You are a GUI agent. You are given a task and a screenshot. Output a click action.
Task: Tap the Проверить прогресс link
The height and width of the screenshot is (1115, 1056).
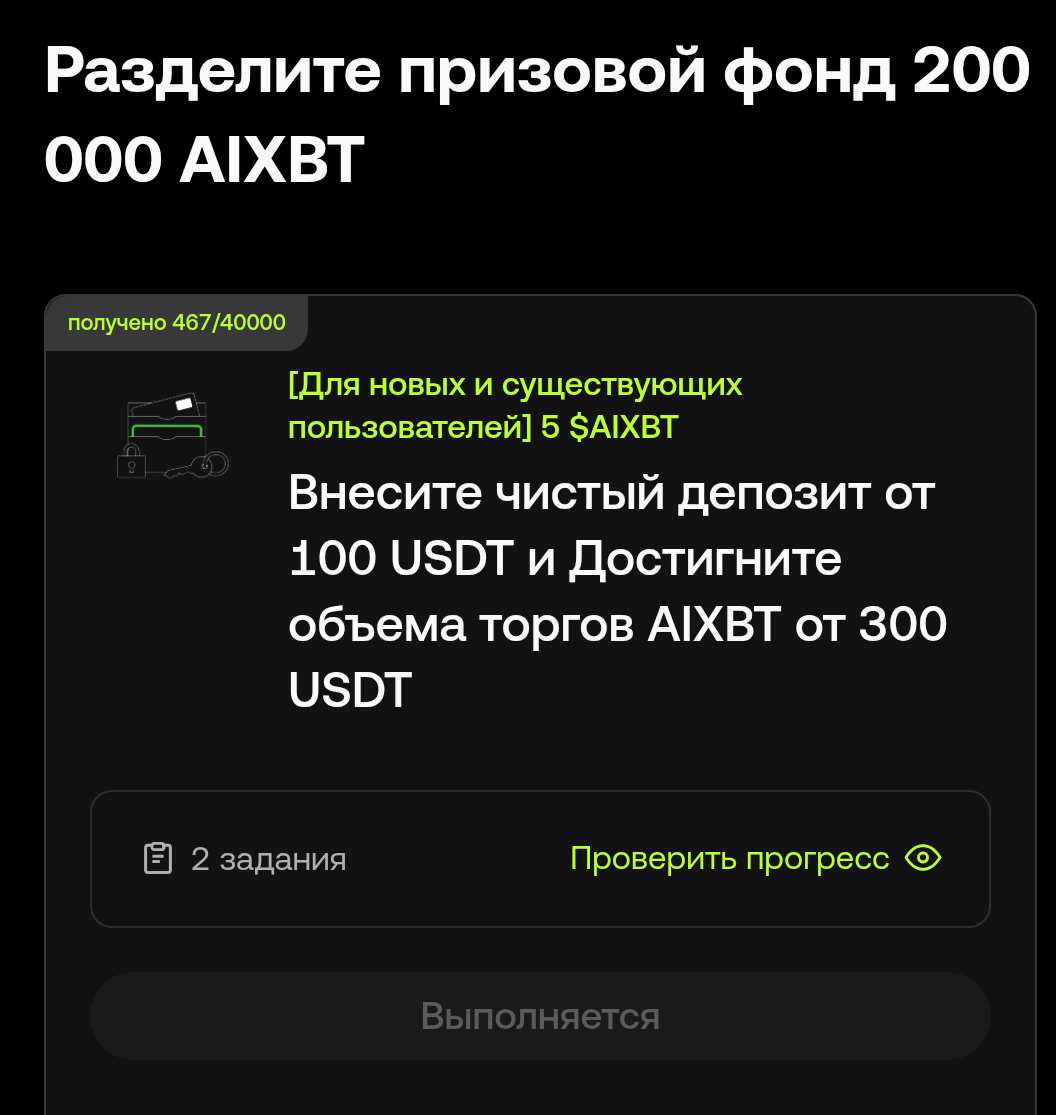tap(753, 858)
